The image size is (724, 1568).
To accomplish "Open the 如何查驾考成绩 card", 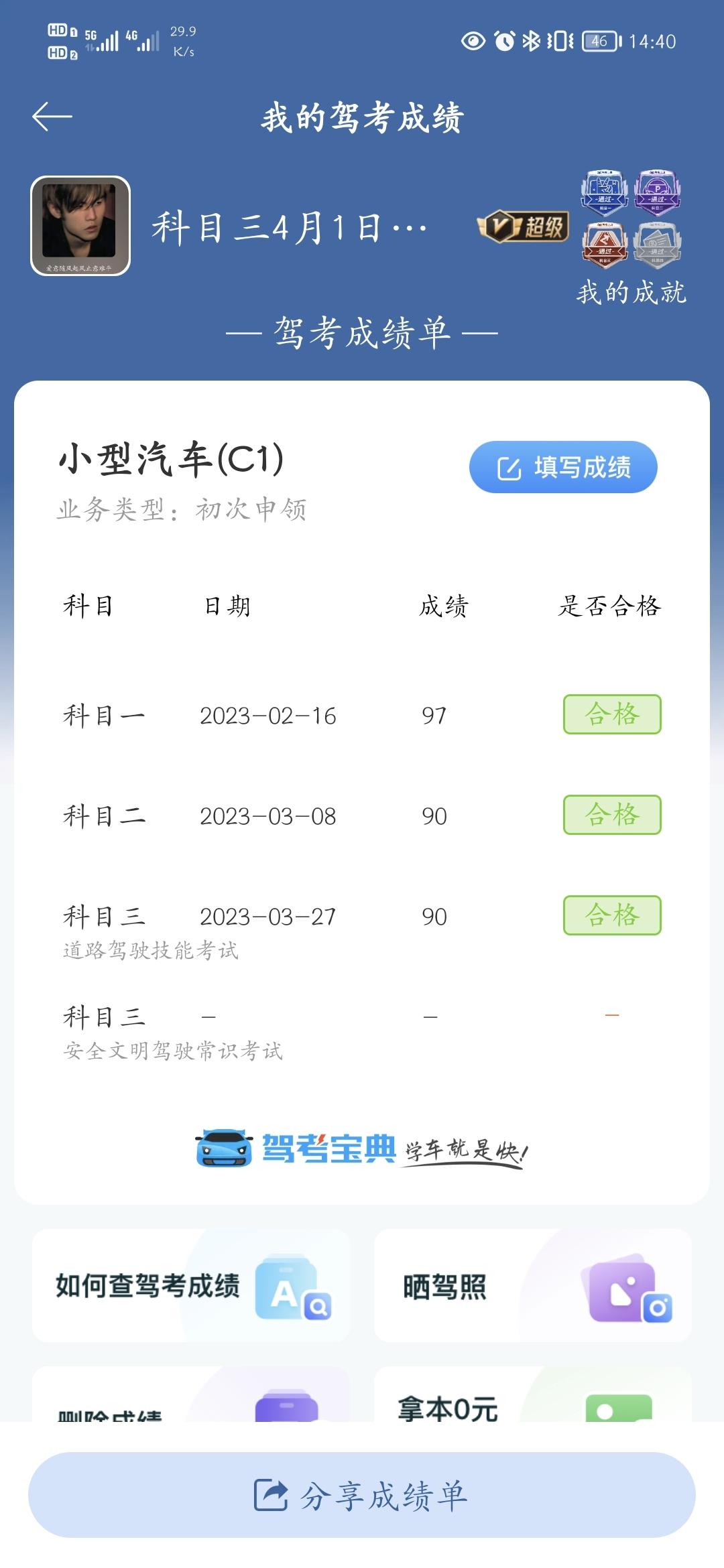I will click(191, 1286).
